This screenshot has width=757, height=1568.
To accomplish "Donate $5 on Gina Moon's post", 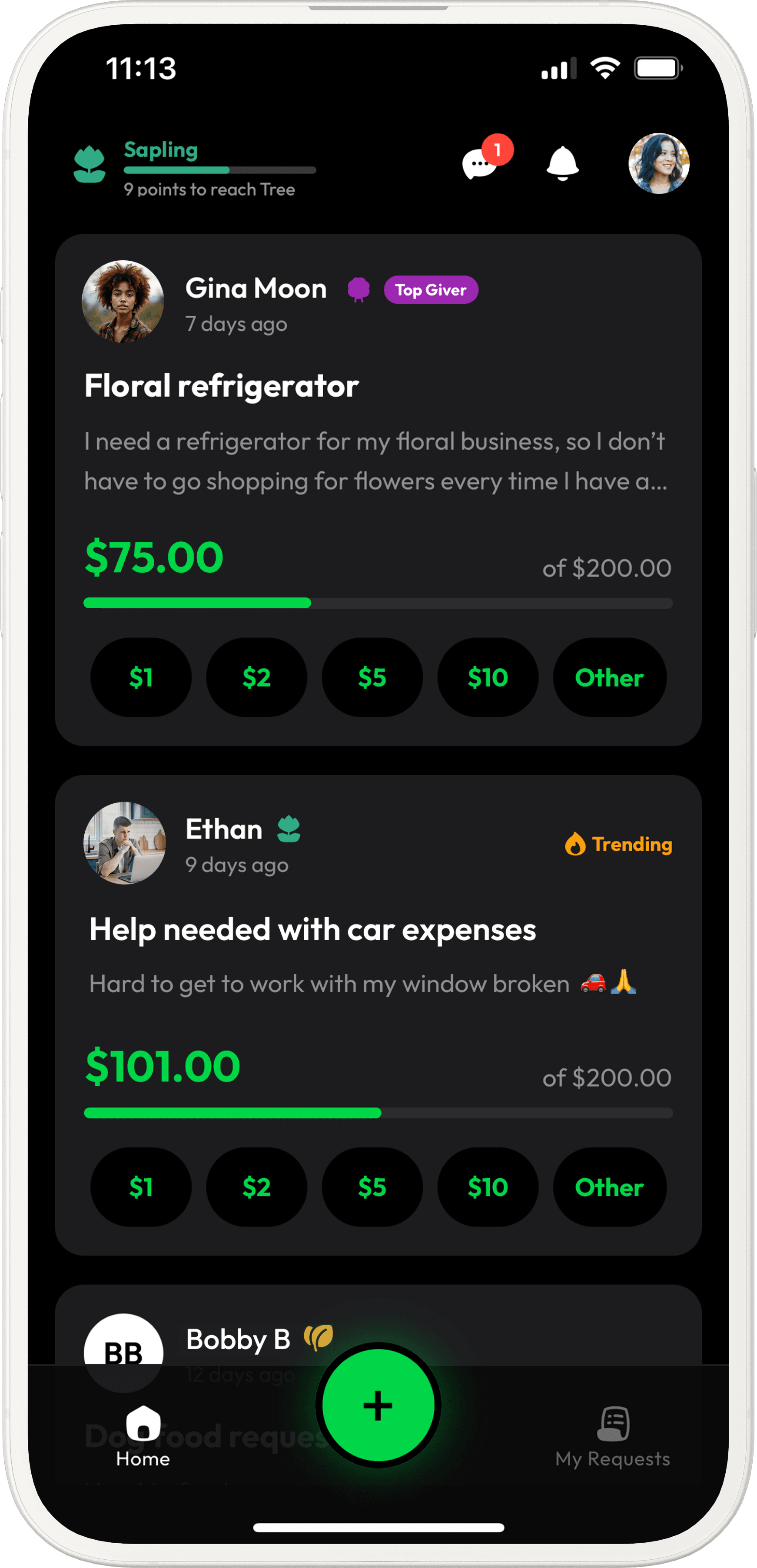I will (372, 677).
